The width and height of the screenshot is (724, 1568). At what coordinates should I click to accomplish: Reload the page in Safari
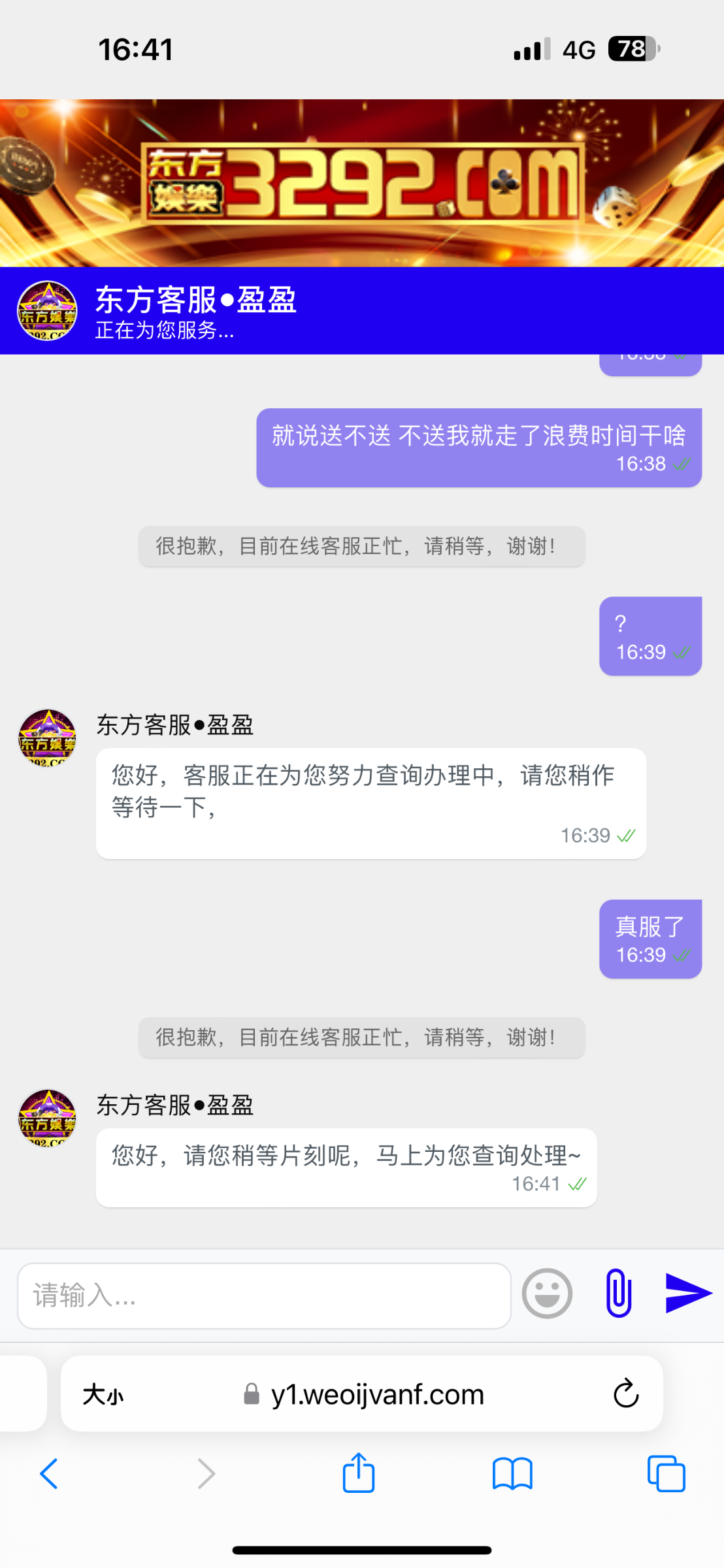click(625, 1394)
